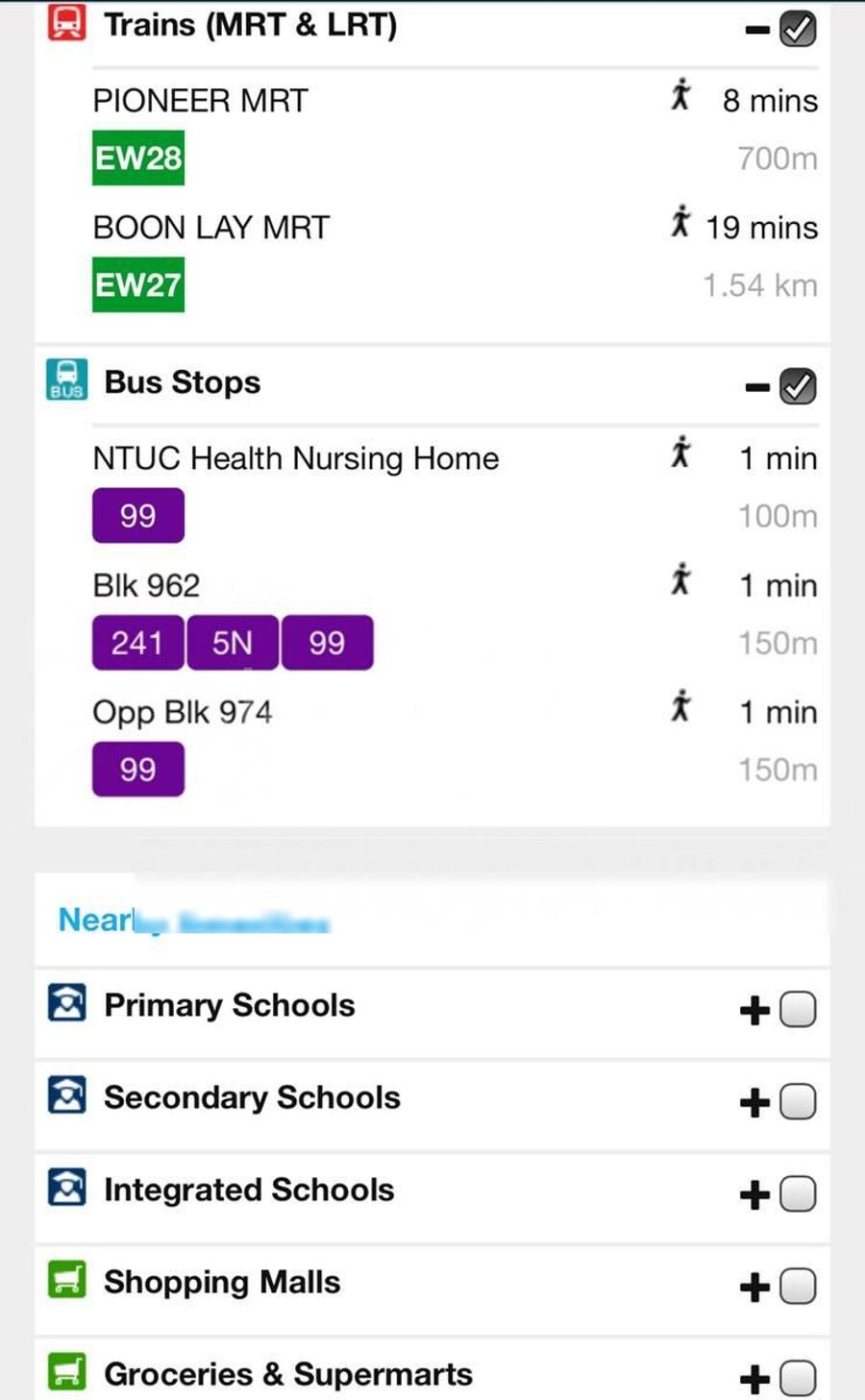Expand the Groceries & Supermarts section
Viewport: 865px width, 1400px height.
[755, 1379]
